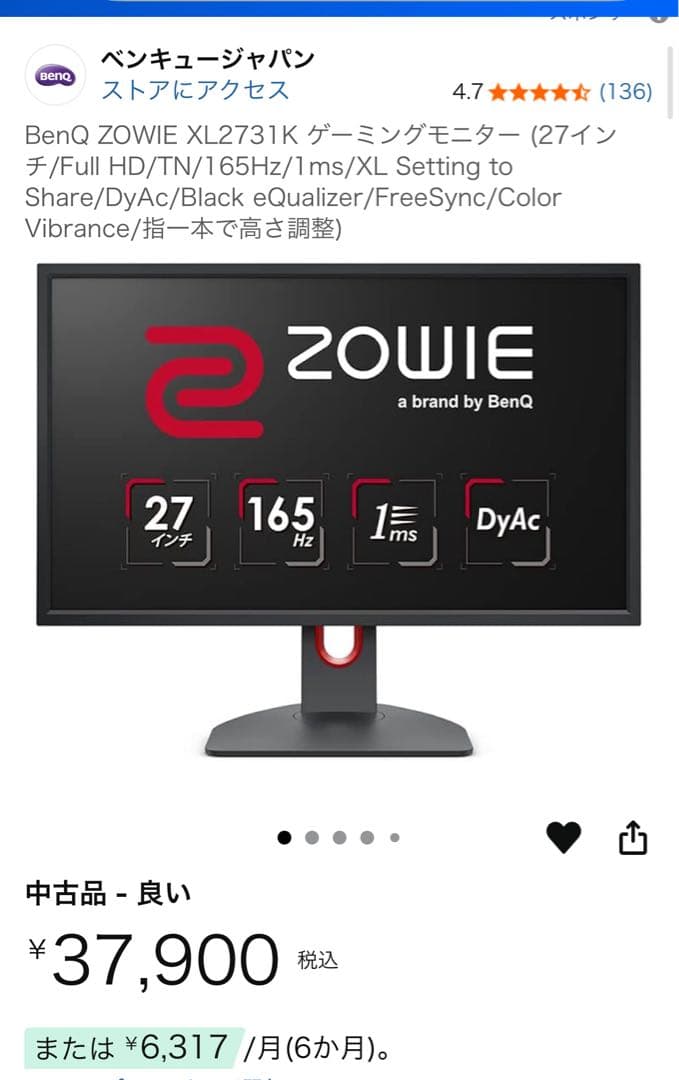The width and height of the screenshot is (679, 1080).
Task: Open the 136 customer reviews
Action: [x=625, y=92]
